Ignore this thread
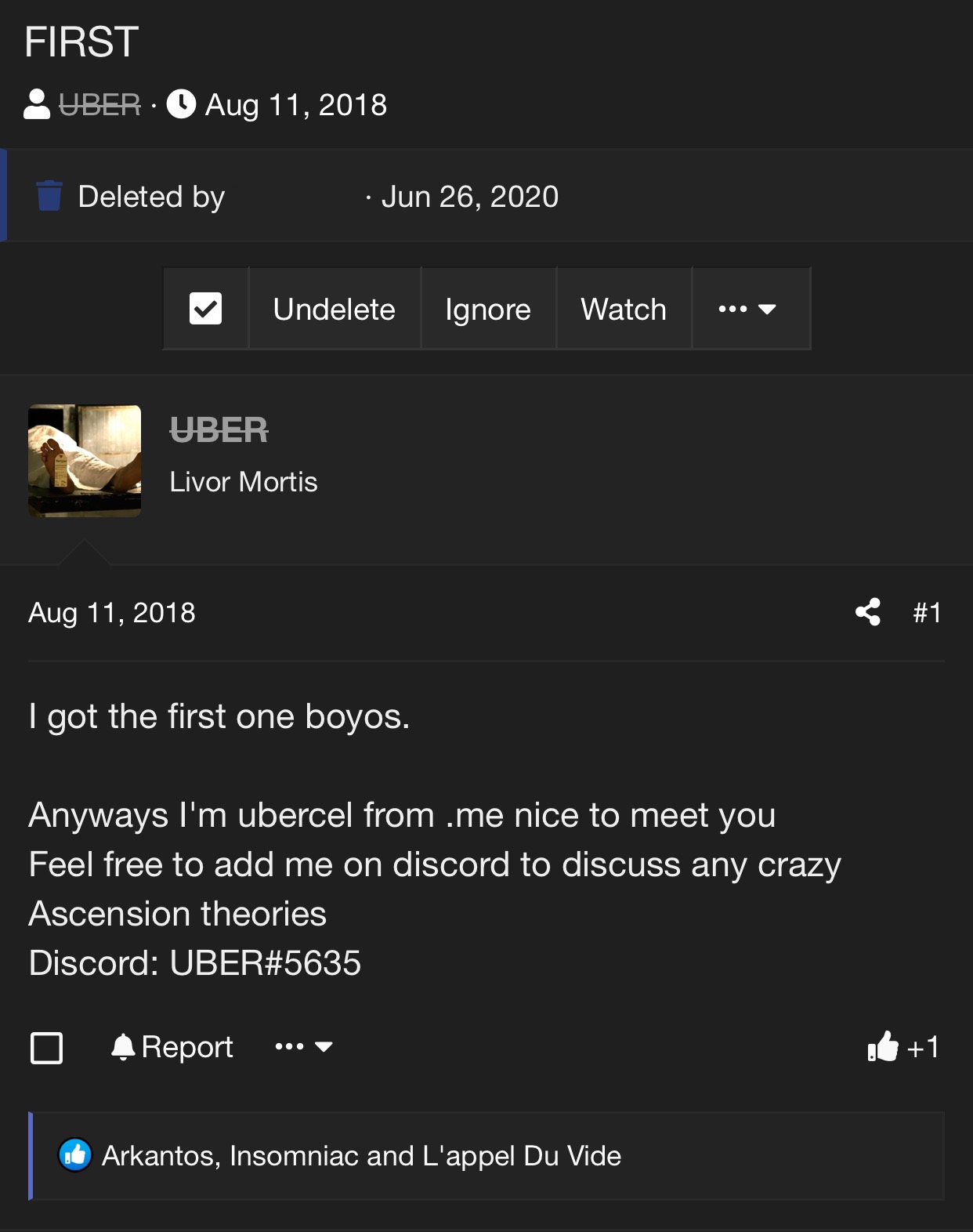This screenshot has width=973, height=1232. [x=487, y=309]
